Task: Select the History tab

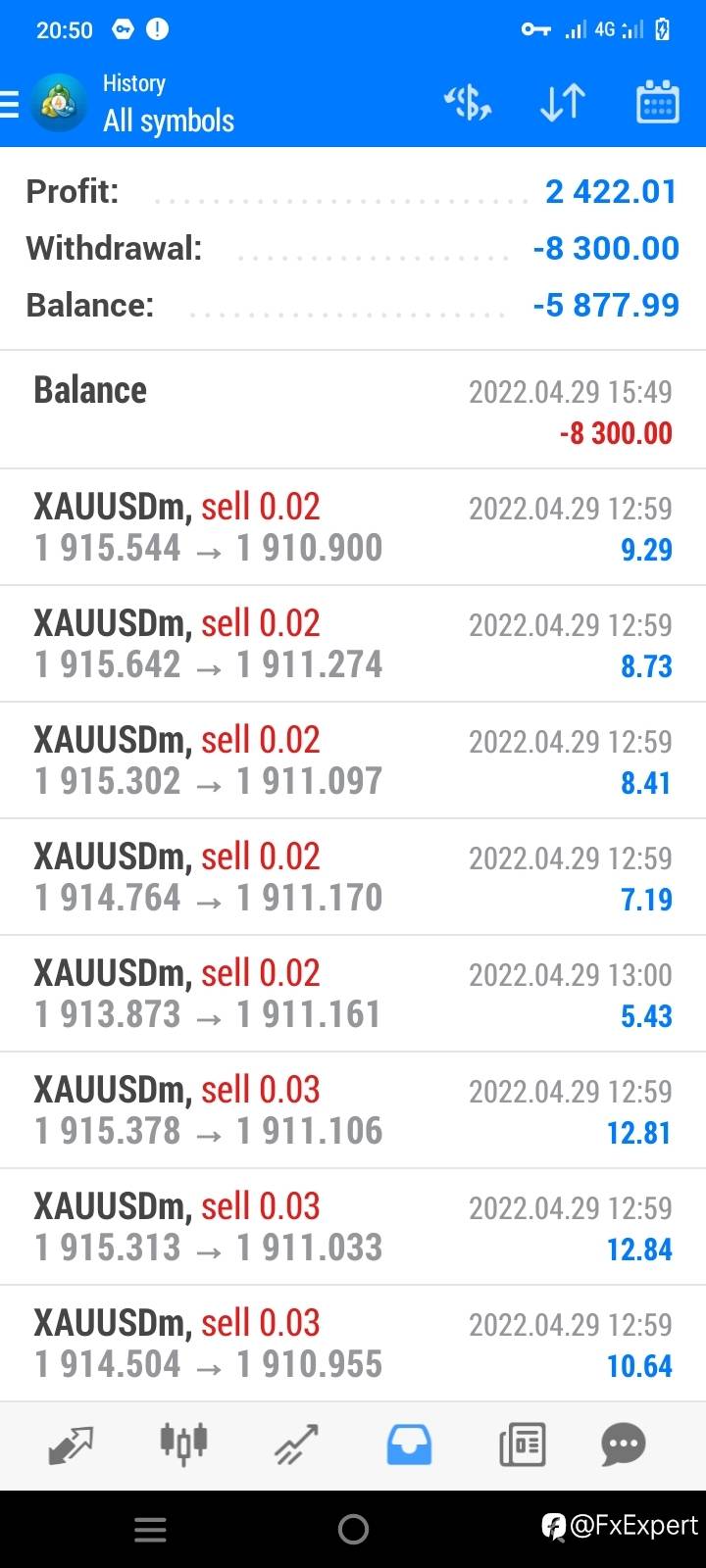Action: click(409, 1445)
